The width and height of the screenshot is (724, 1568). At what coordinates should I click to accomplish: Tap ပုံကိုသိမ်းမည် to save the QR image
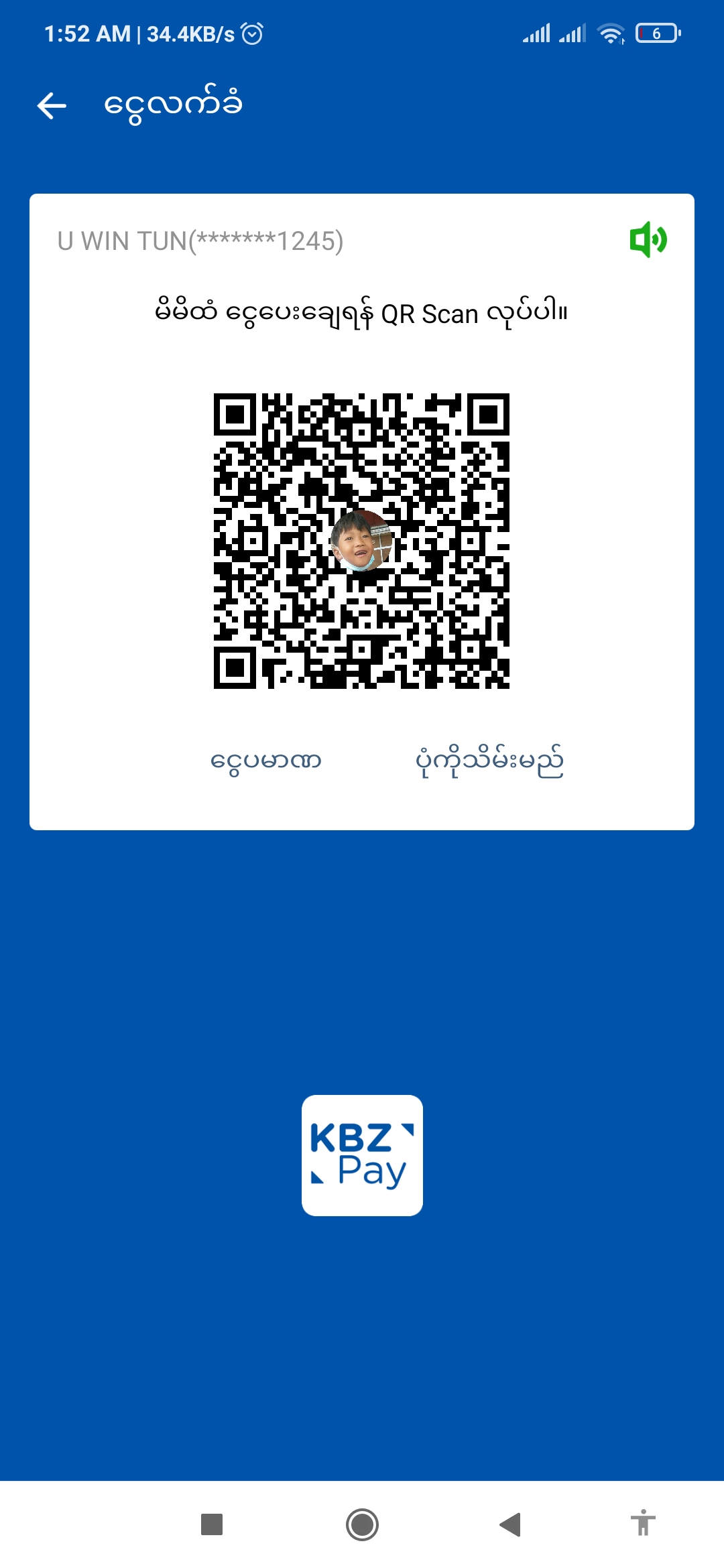click(x=489, y=761)
